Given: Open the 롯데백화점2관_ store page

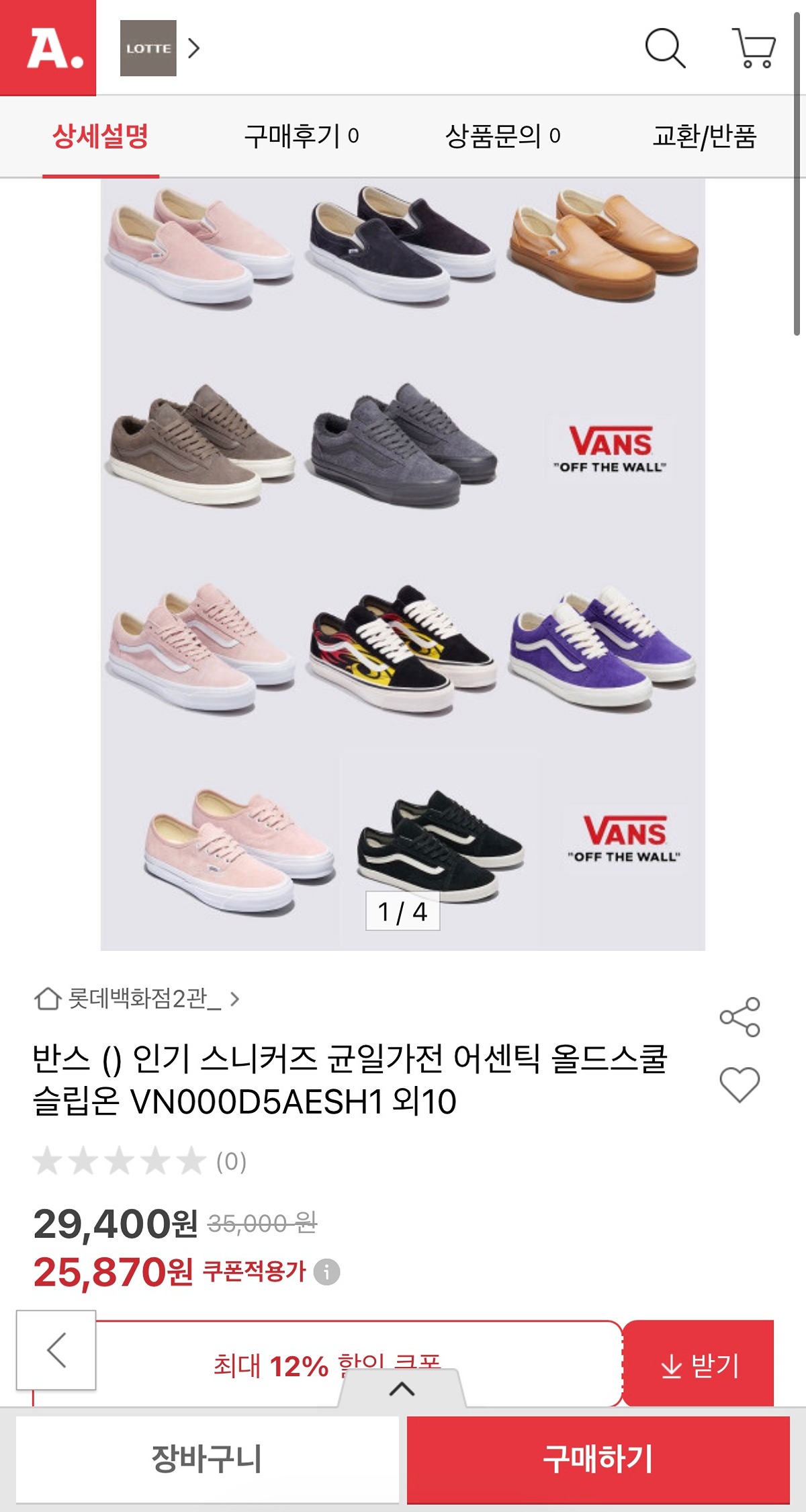Looking at the screenshot, I should click(137, 999).
